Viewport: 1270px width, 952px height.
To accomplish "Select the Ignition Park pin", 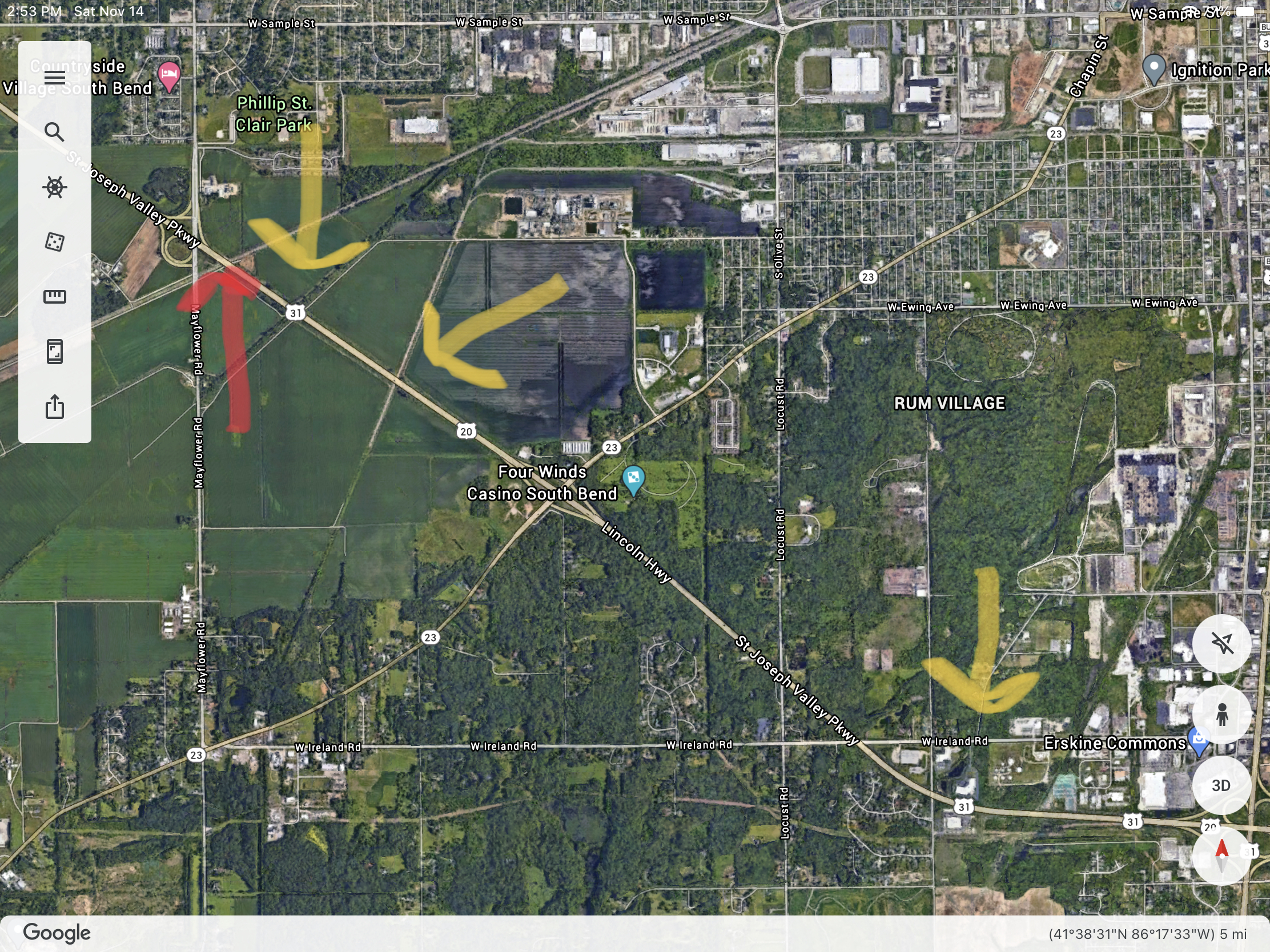I will [x=1154, y=68].
